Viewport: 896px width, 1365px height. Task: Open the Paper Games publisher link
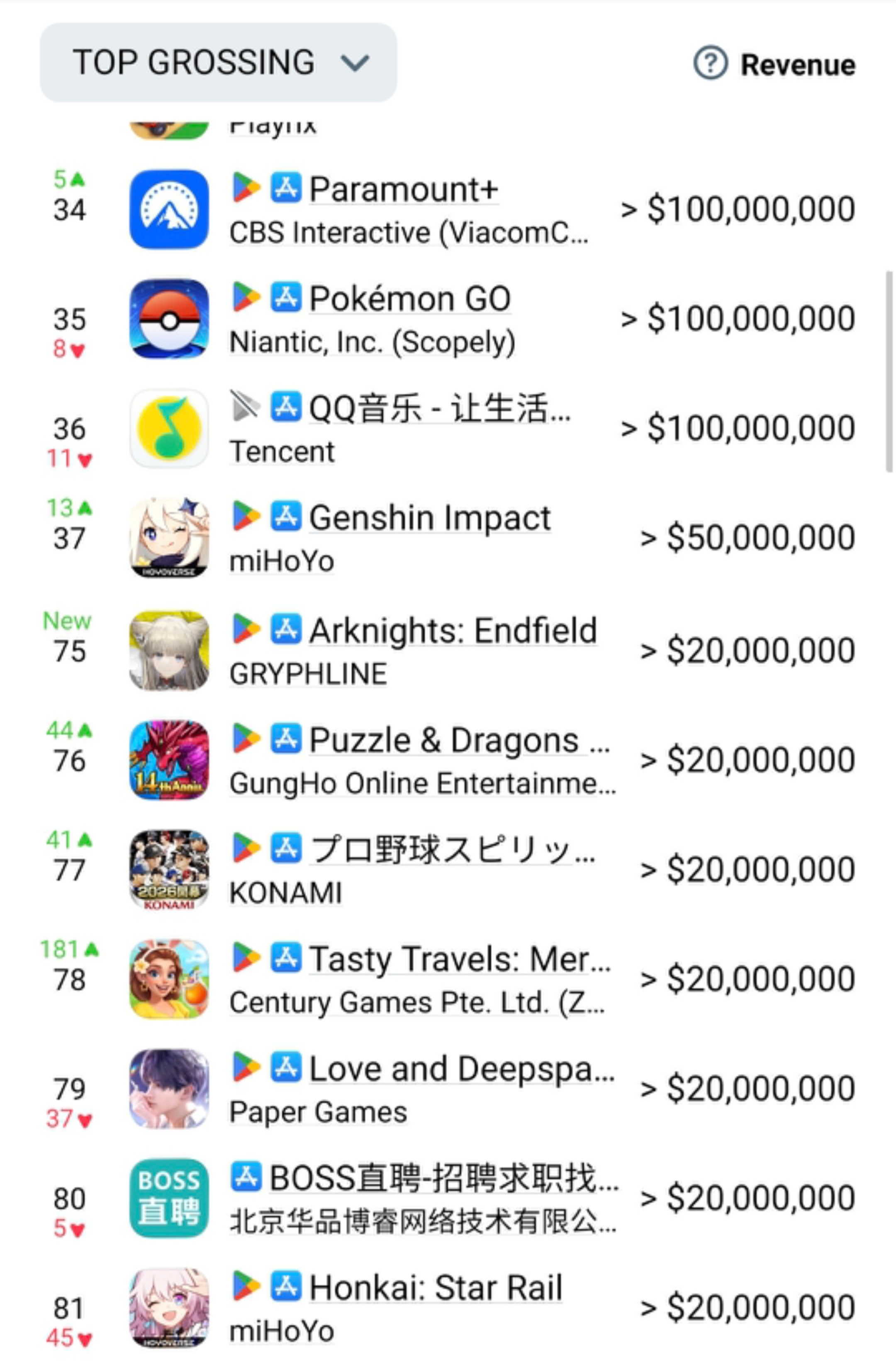coord(318,1112)
